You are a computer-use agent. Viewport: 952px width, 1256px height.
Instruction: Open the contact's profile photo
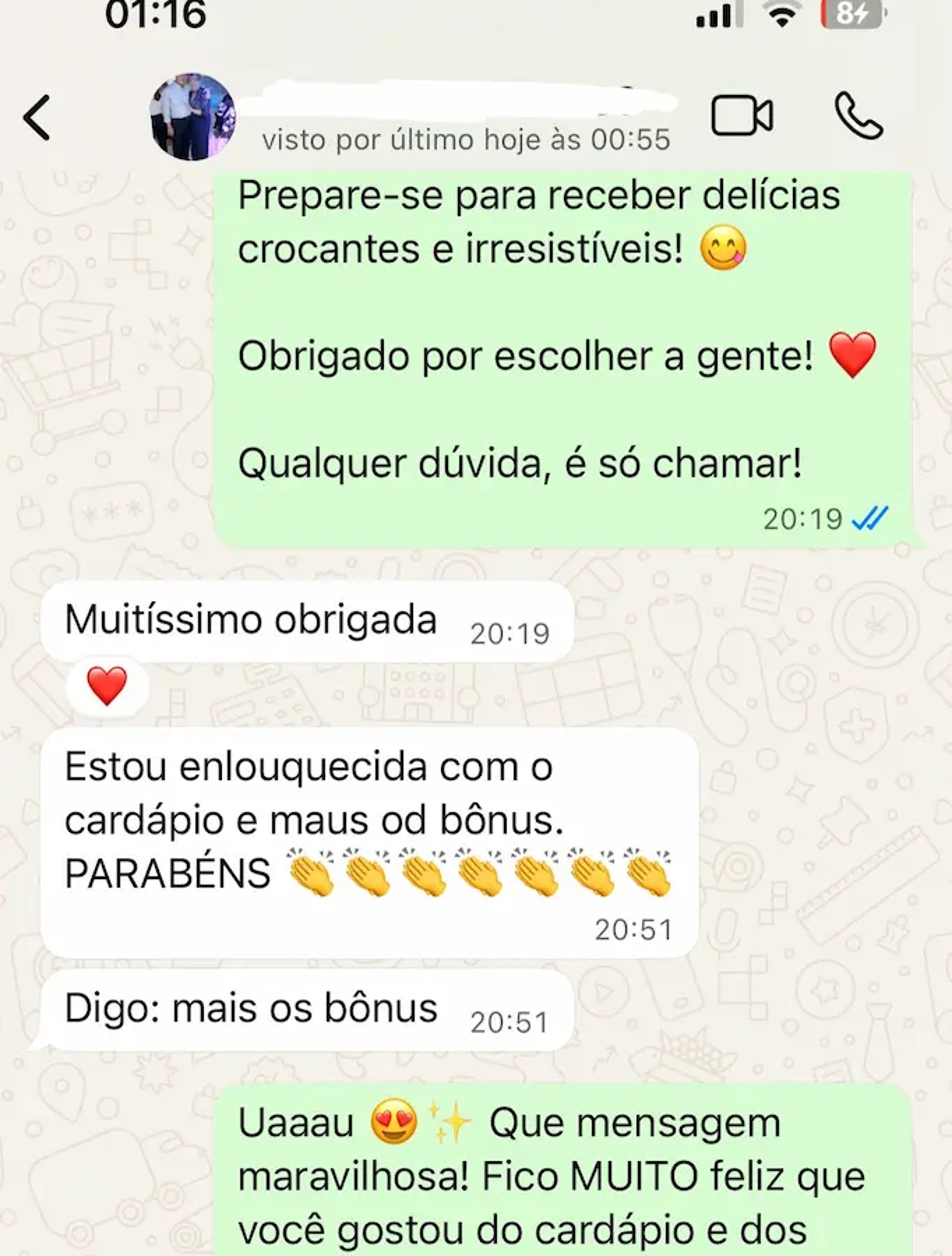click(x=192, y=117)
